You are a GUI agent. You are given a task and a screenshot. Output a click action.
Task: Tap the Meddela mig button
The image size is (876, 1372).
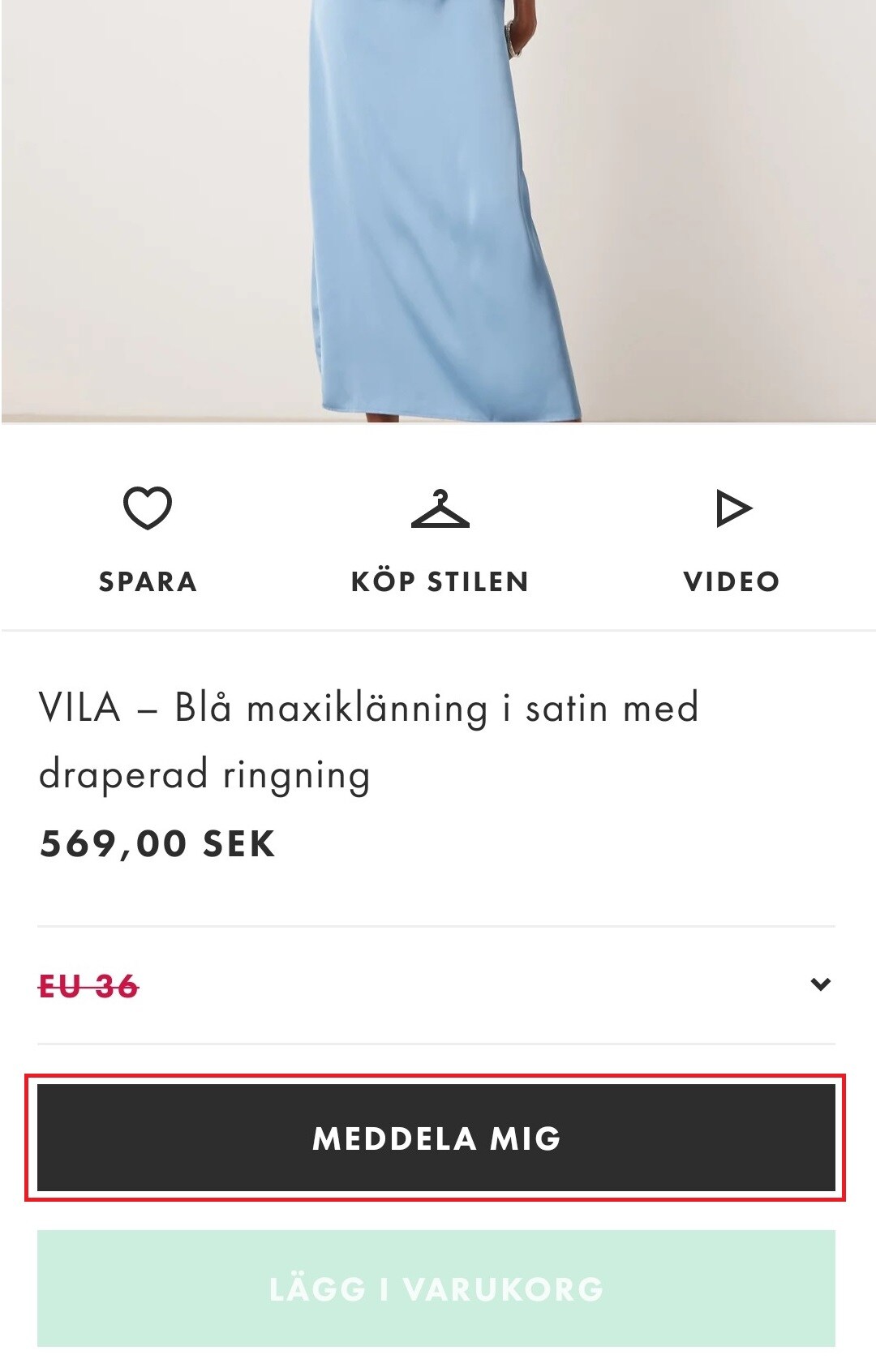coord(436,1138)
